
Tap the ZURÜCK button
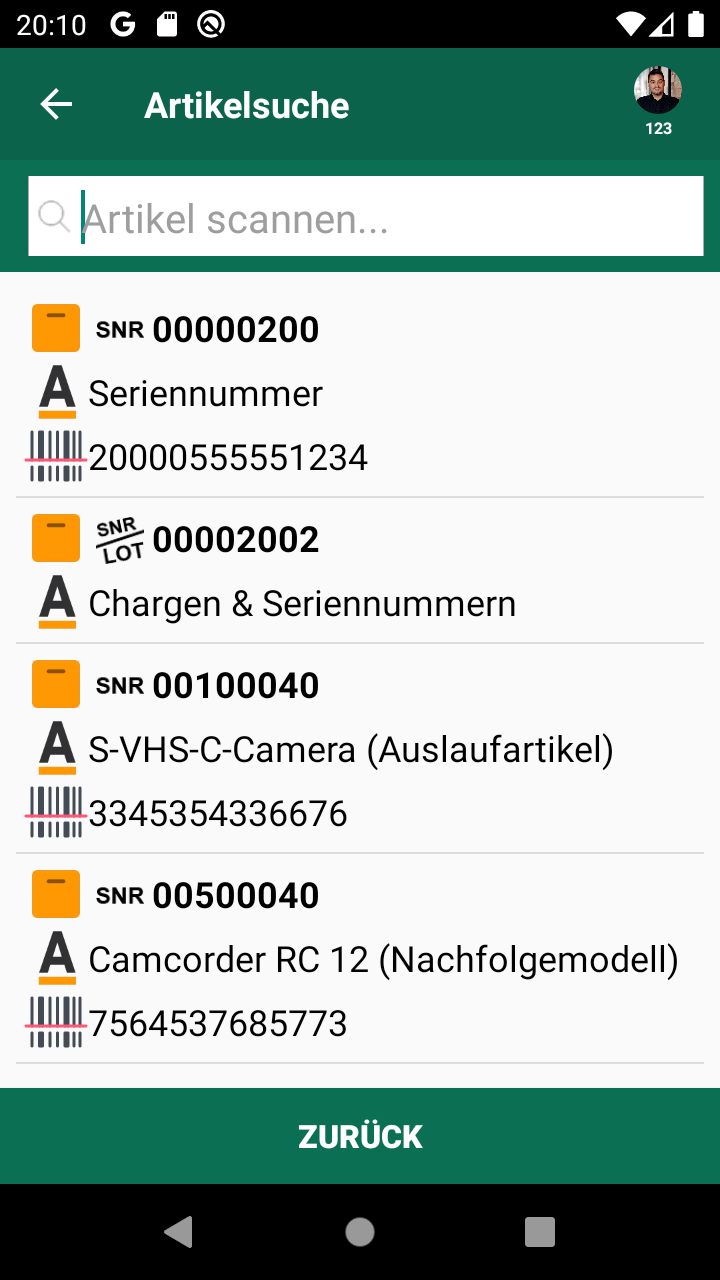point(360,1136)
